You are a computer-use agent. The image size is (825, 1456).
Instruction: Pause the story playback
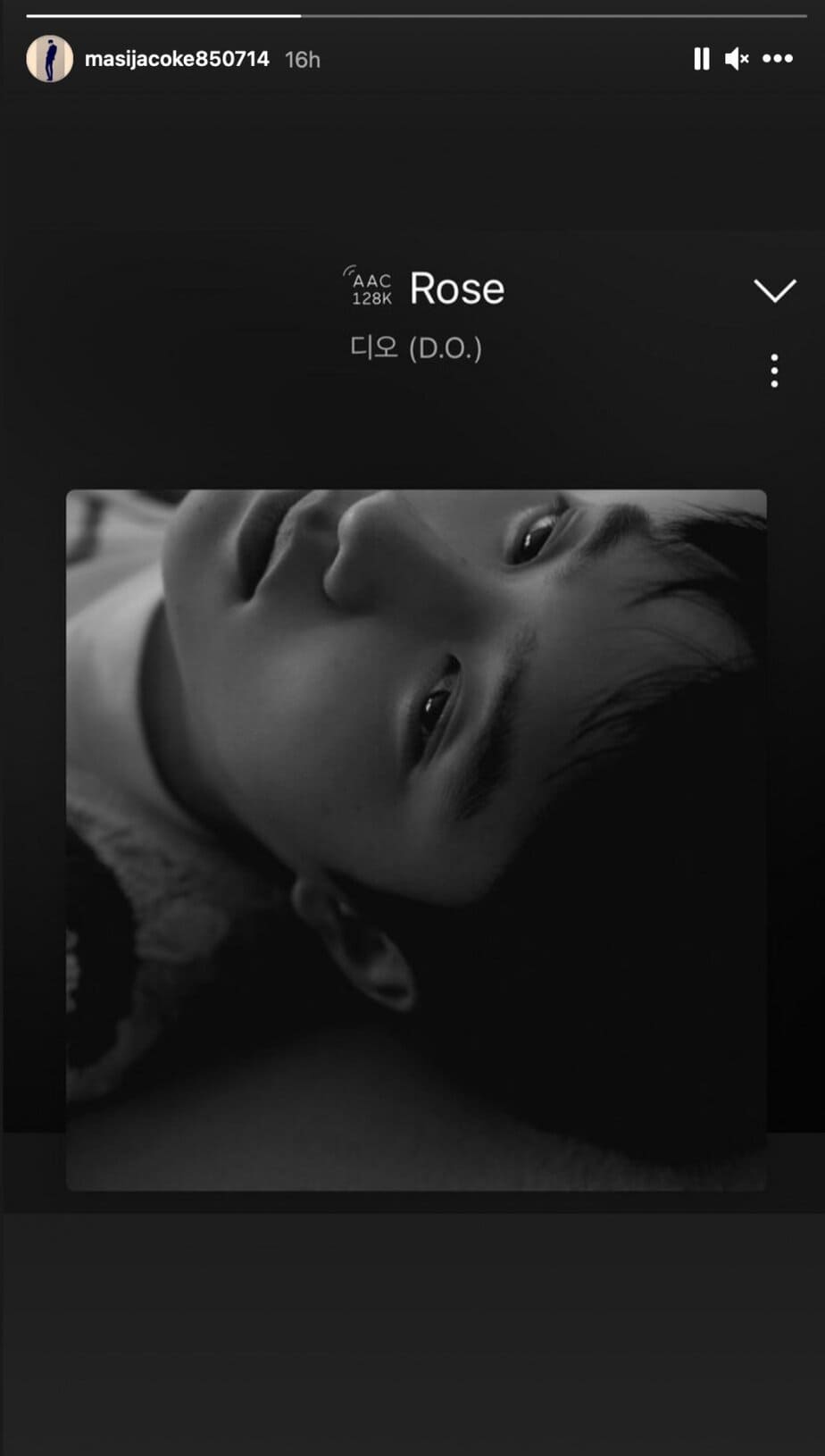[x=702, y=59]
